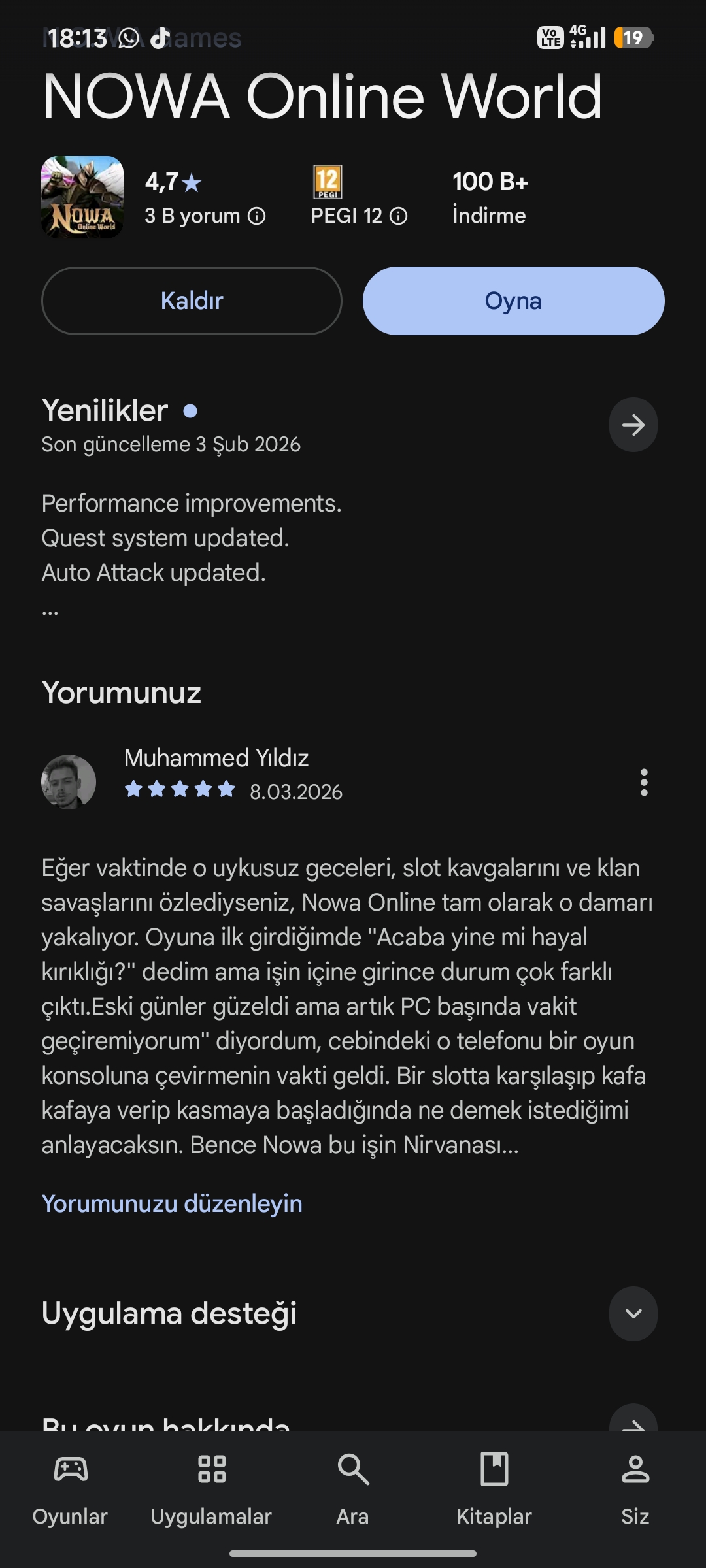This screenshot has height=1568, width=706.
Task: Open the info icon next to 3 B yorum
Action: 258,216
